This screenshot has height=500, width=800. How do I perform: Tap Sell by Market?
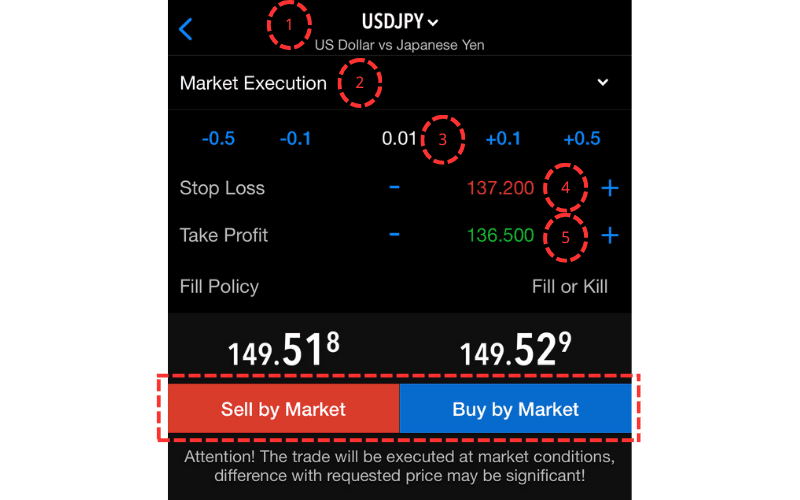[283, 409]
